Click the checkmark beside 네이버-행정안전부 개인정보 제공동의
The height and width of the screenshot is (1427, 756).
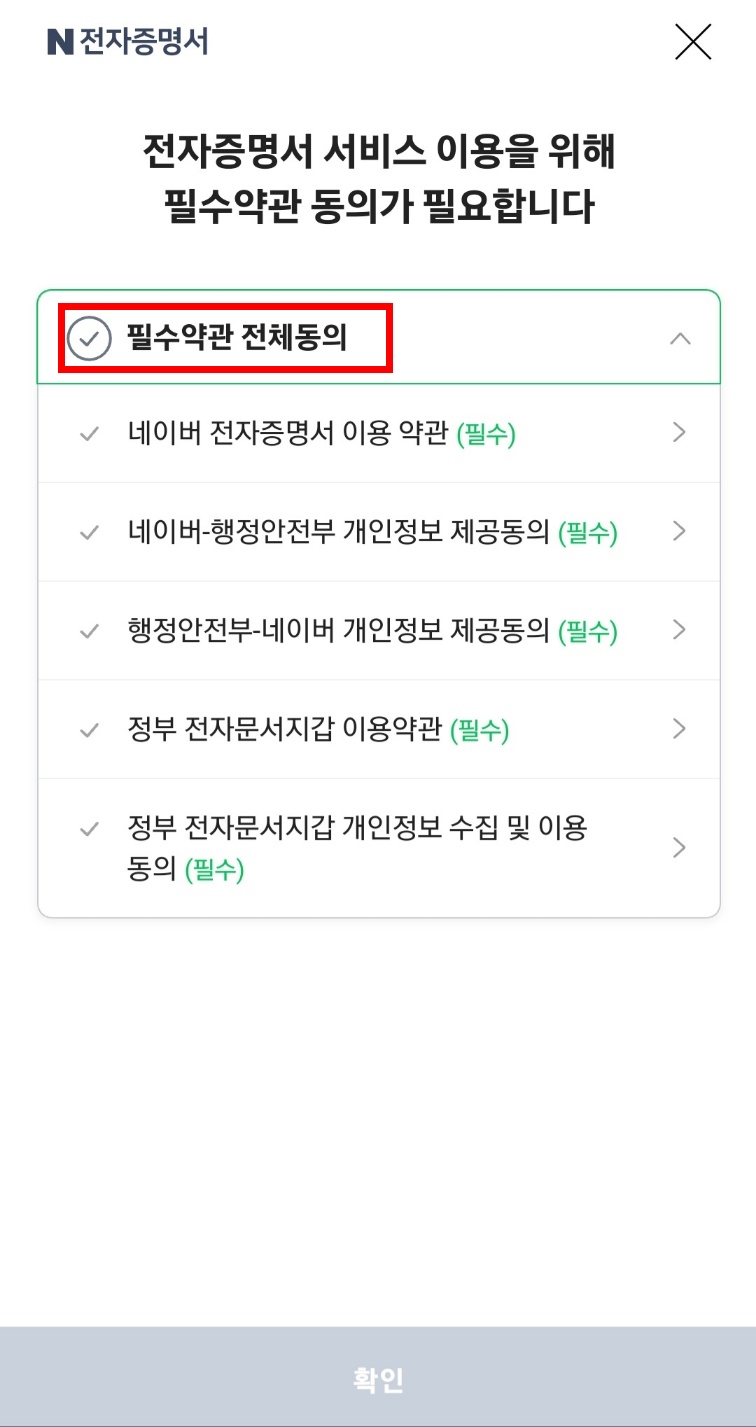coord(90,531)
